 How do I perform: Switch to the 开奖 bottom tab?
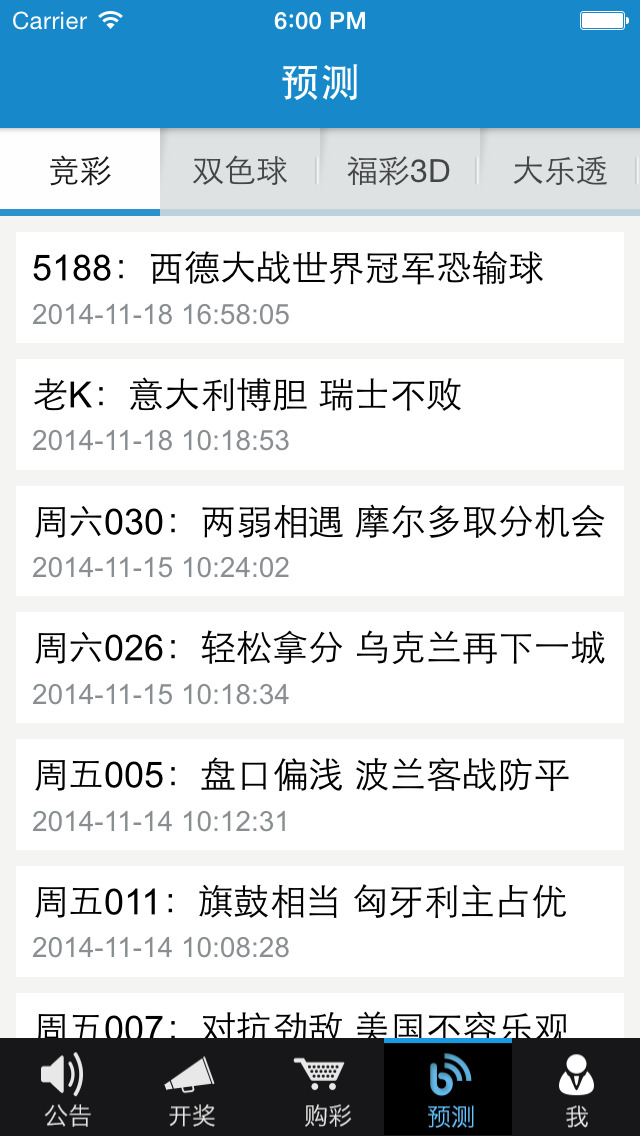click(x=192, y=1087)
